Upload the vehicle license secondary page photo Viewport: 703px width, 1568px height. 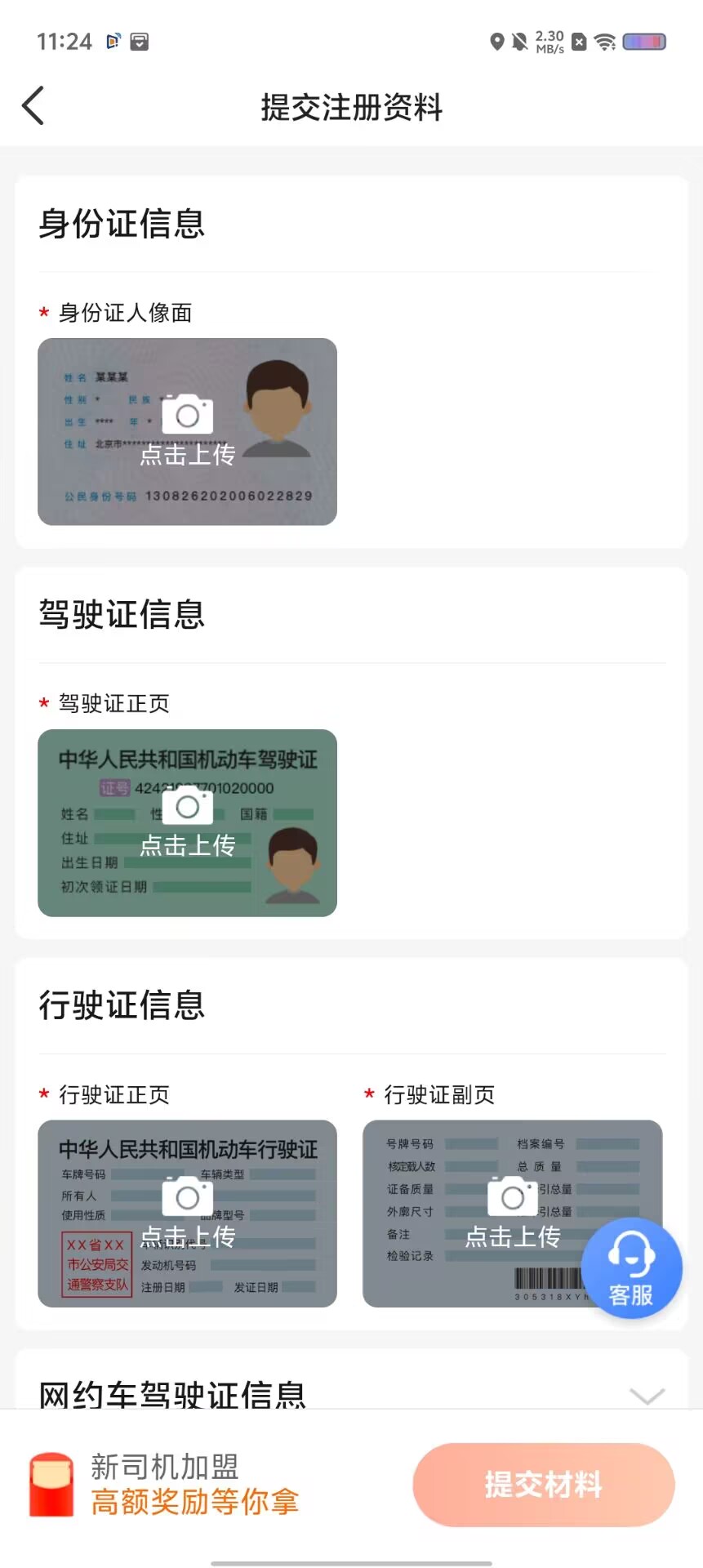pyautogui.click(x=512, y=1214)
